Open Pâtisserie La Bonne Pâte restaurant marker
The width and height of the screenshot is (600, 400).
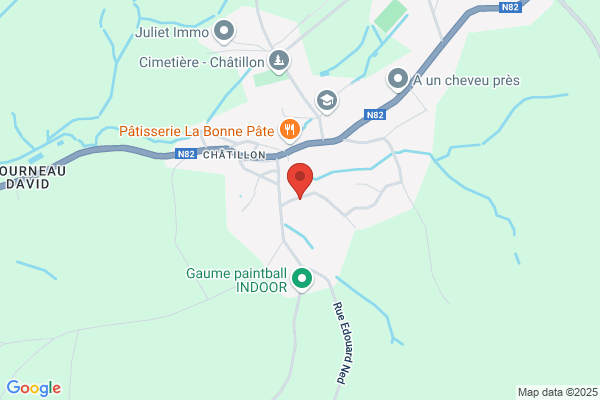coord(290,130)
